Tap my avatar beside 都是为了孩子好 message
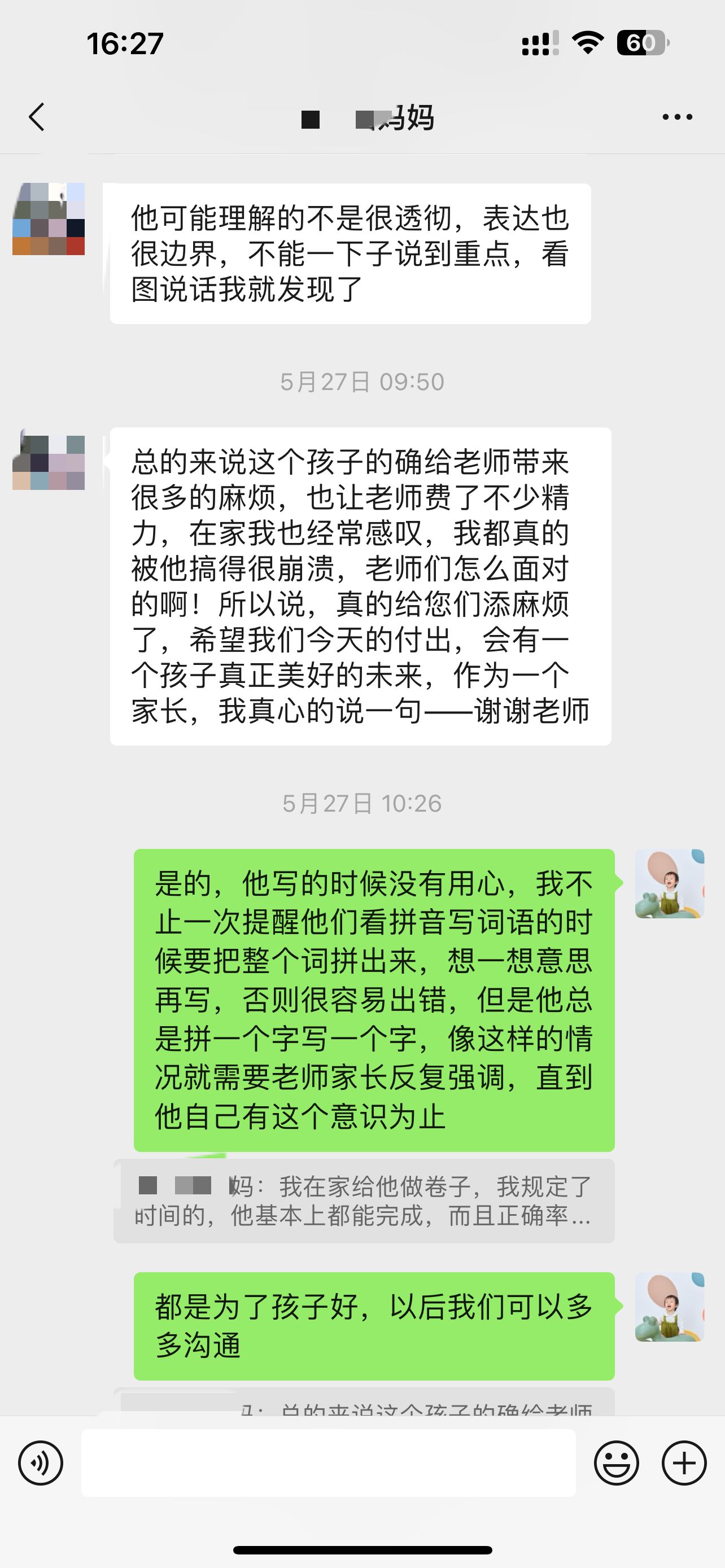This screenshot has width=725, height=1568. click(x=670, y=1307)
